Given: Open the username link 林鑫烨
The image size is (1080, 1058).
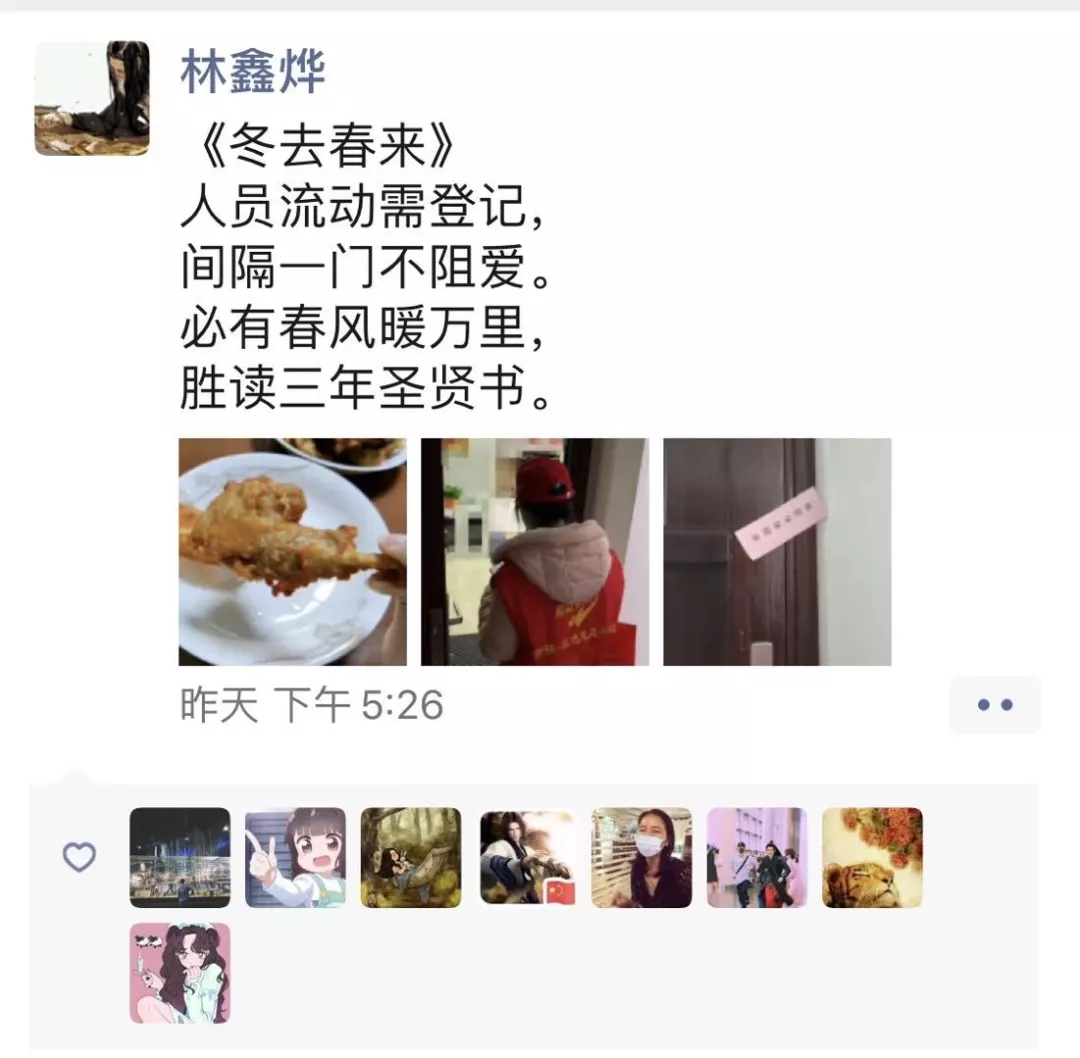Looking at the screenshot, I should tap(253, 71).
